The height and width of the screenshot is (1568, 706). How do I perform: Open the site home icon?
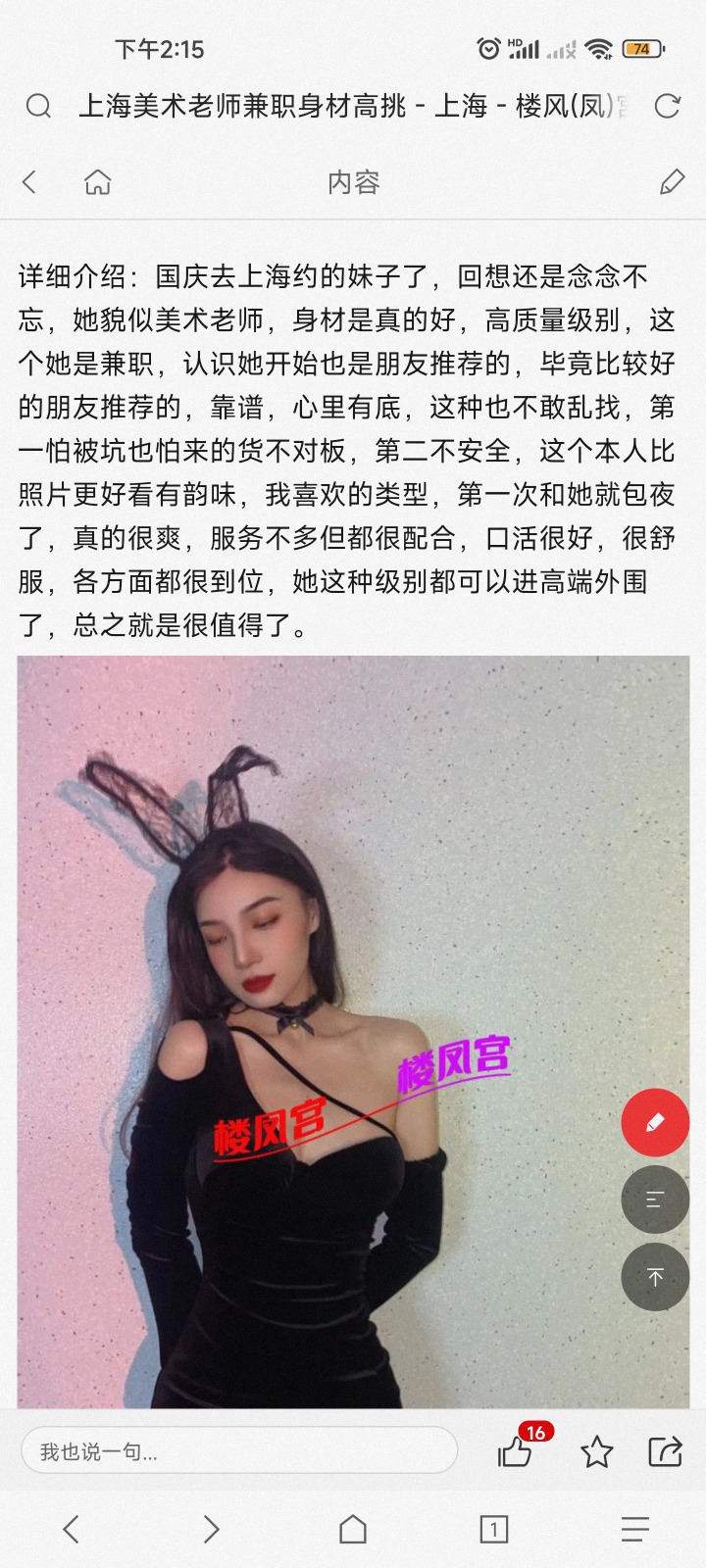pyautogui.click(x=98, y=181)
